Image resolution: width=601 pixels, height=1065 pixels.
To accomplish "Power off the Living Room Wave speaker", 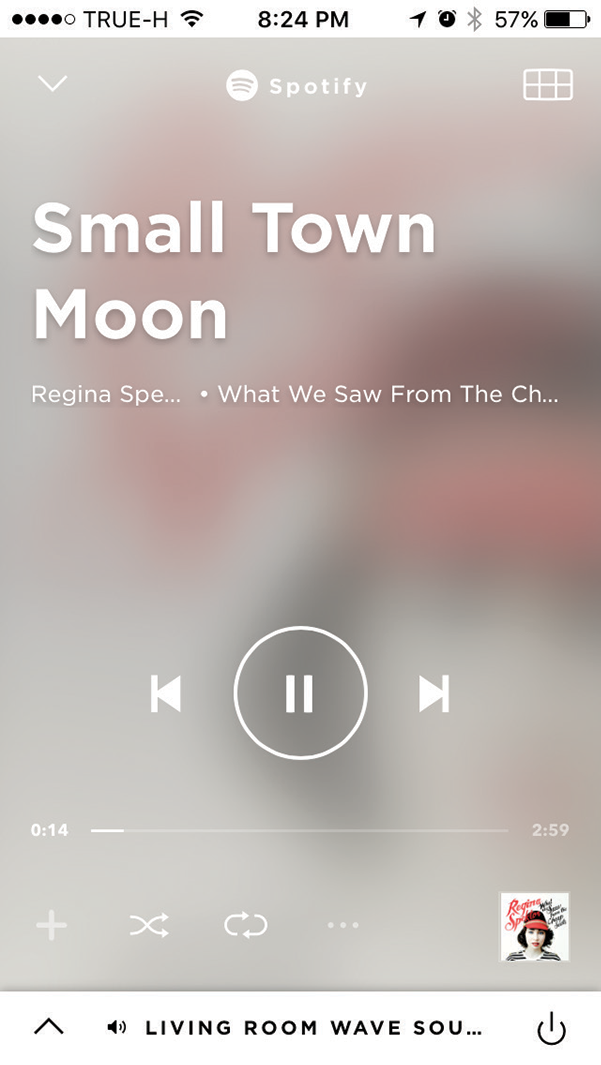I will tap(551, 1028).
